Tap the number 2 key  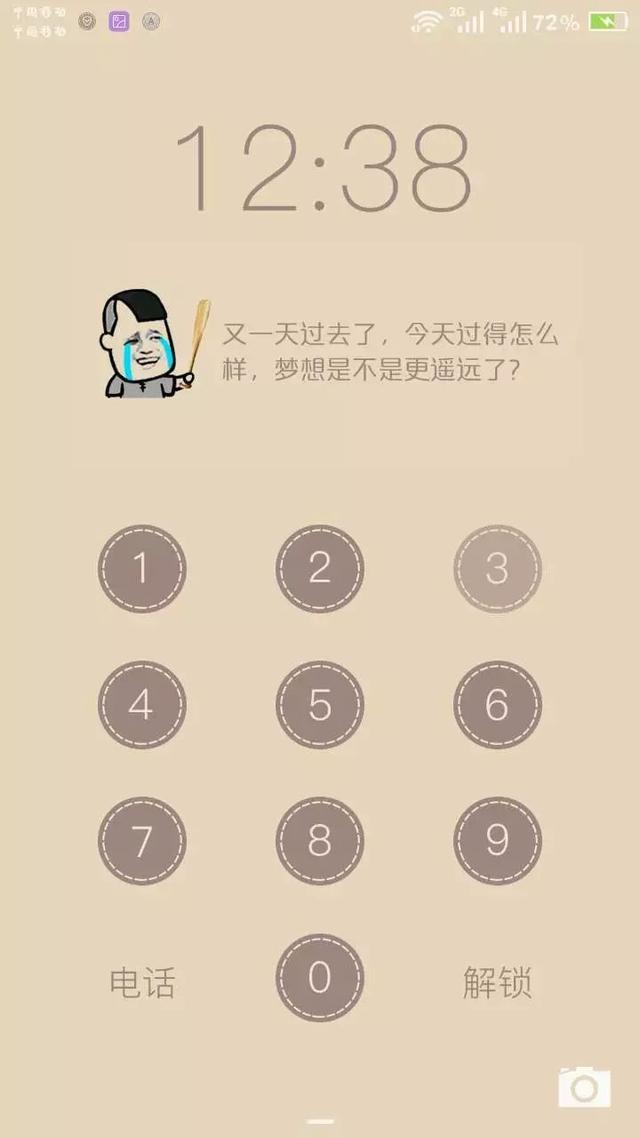(320, 569)
